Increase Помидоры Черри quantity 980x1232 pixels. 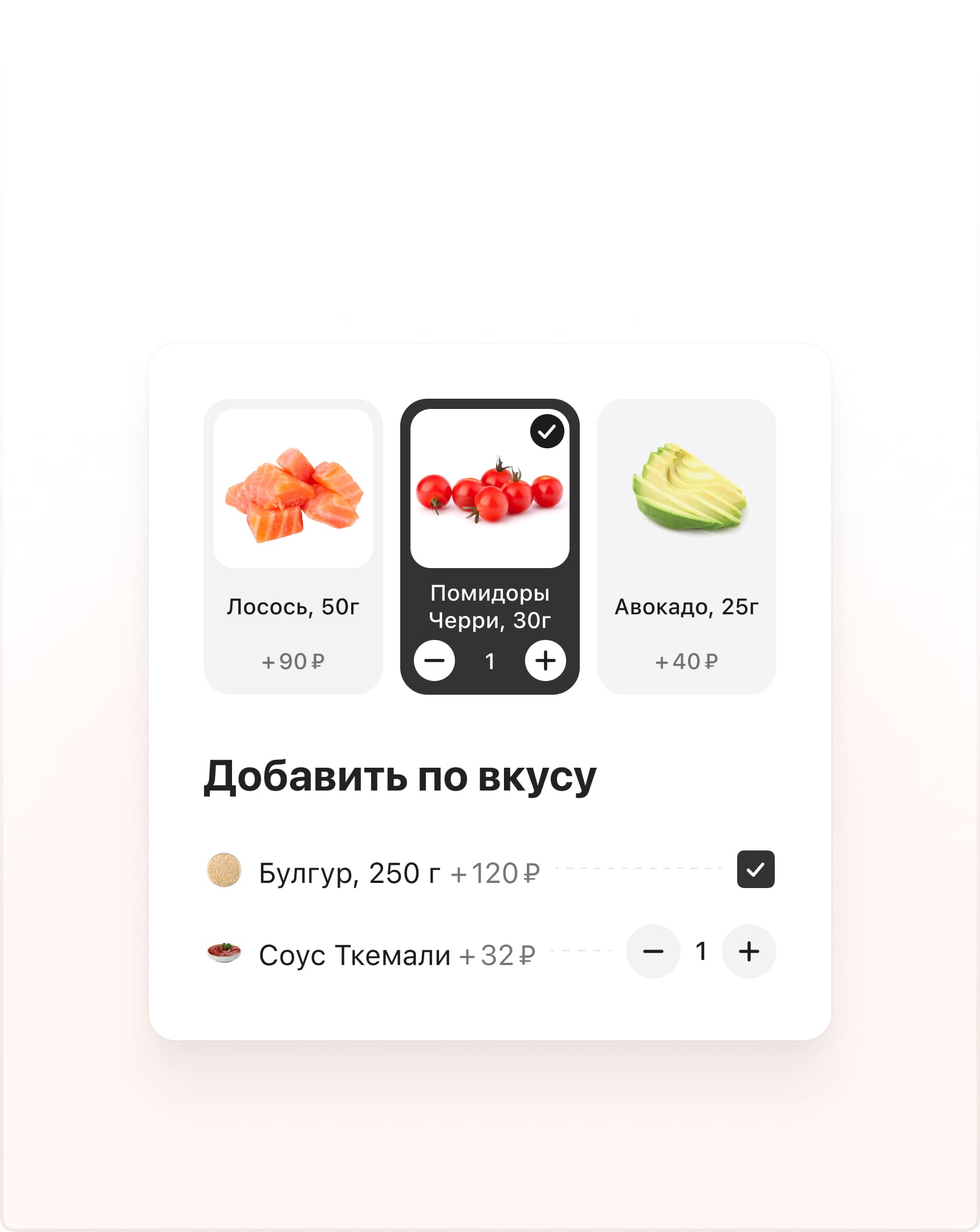pyautogui.click(x=545, y=660)
